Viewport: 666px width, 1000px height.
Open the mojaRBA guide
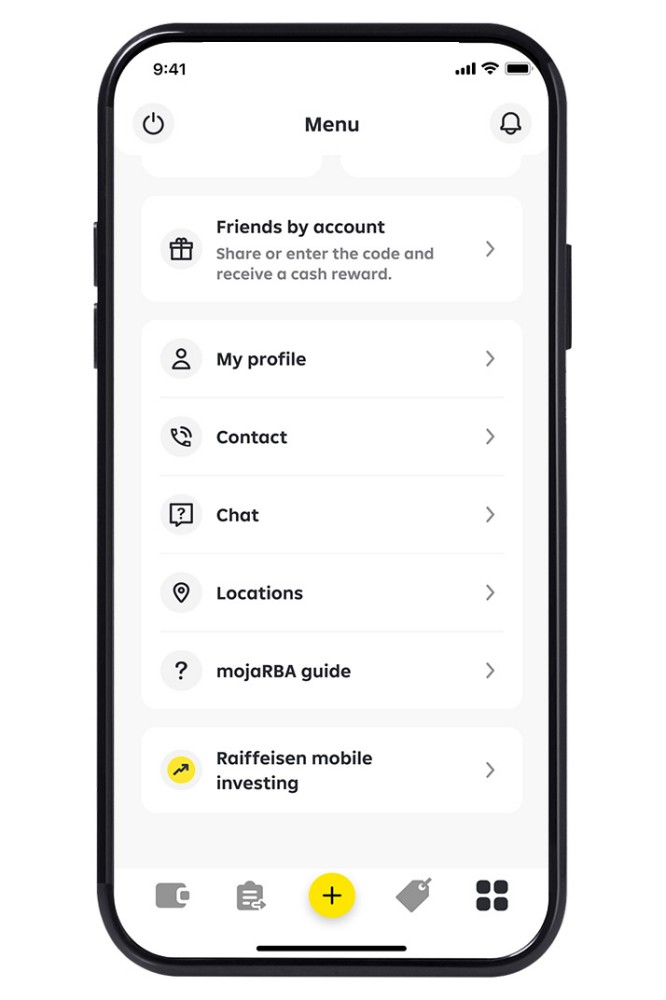pyautogui.click(x=331, y=671)
